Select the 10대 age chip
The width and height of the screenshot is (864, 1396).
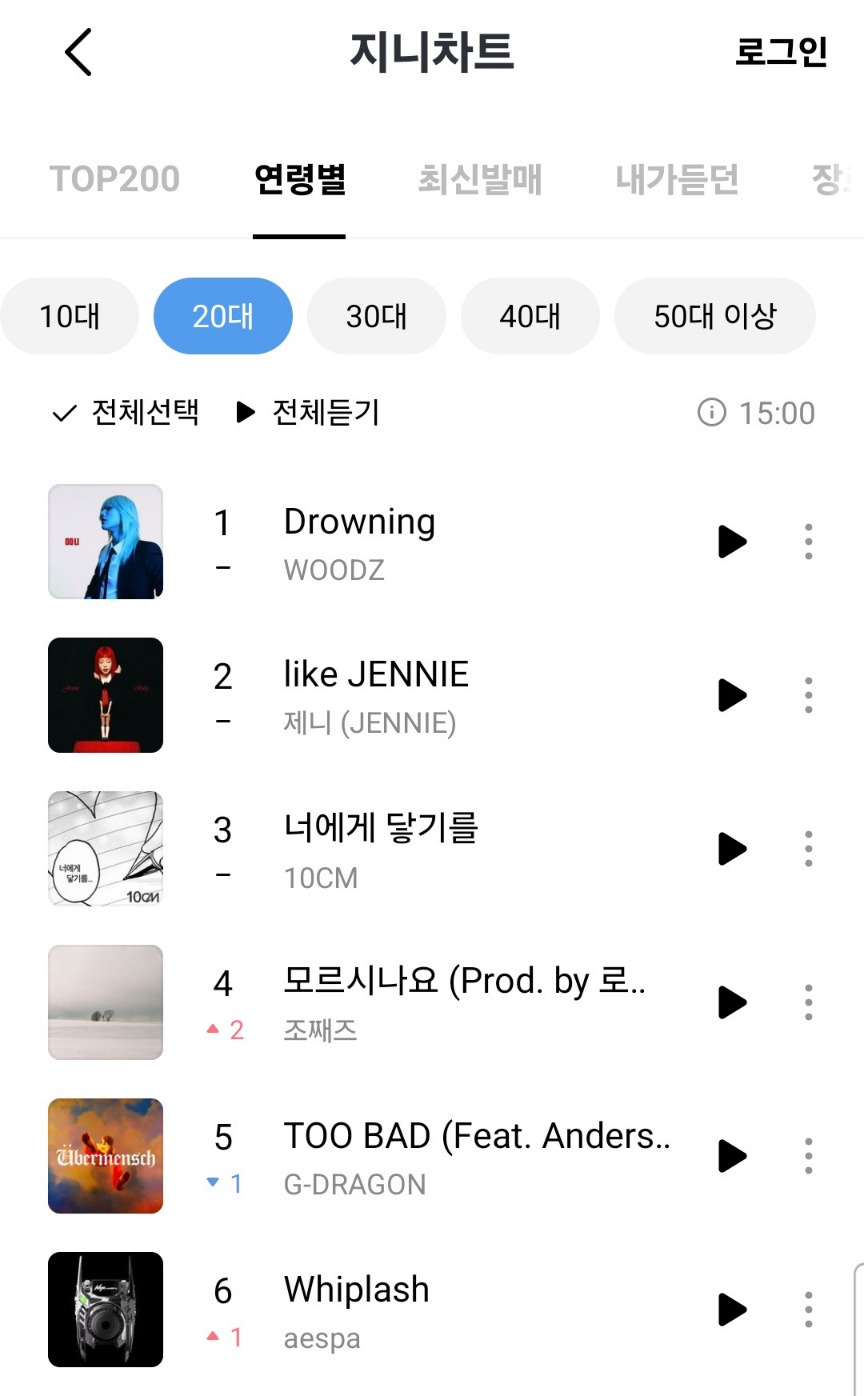69,316
